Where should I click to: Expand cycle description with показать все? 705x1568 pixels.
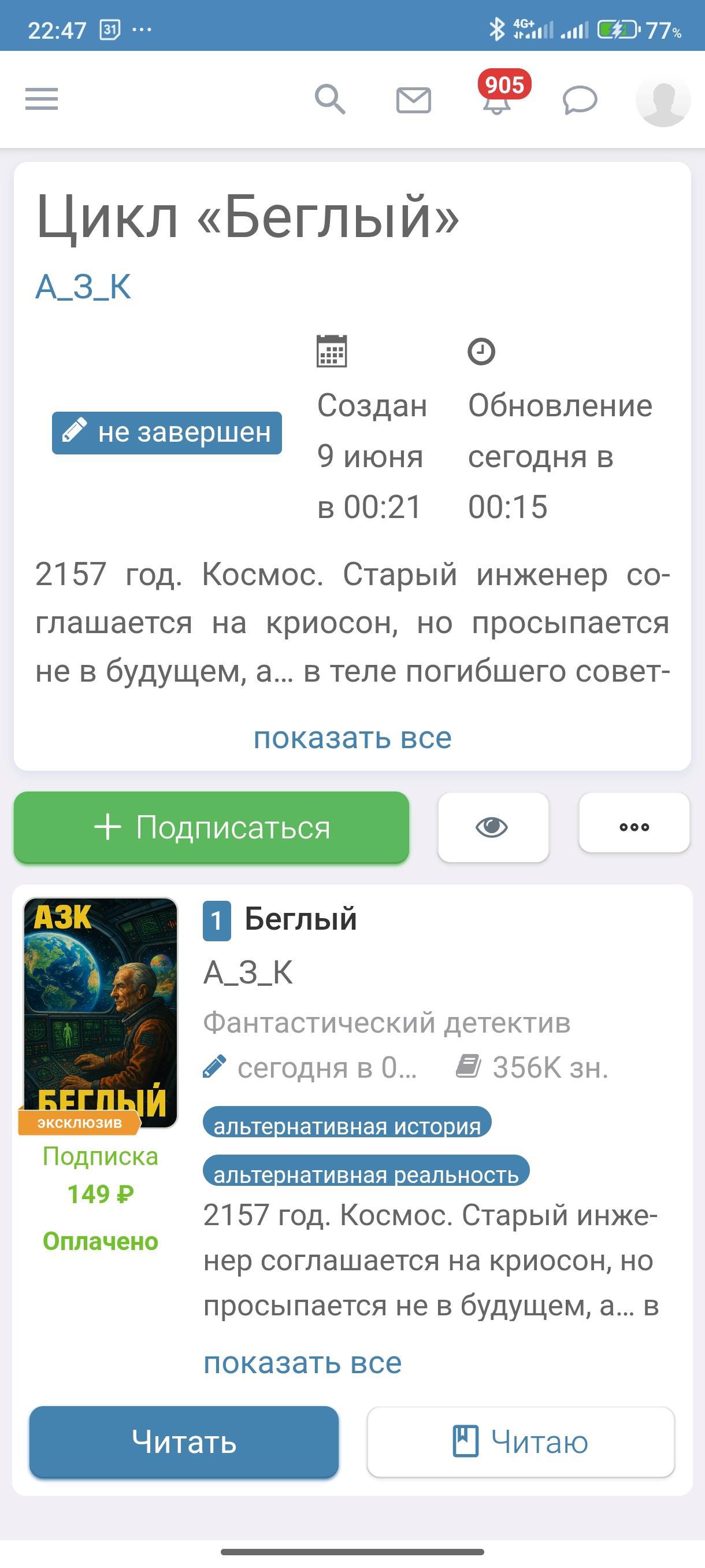coord(352,738)
